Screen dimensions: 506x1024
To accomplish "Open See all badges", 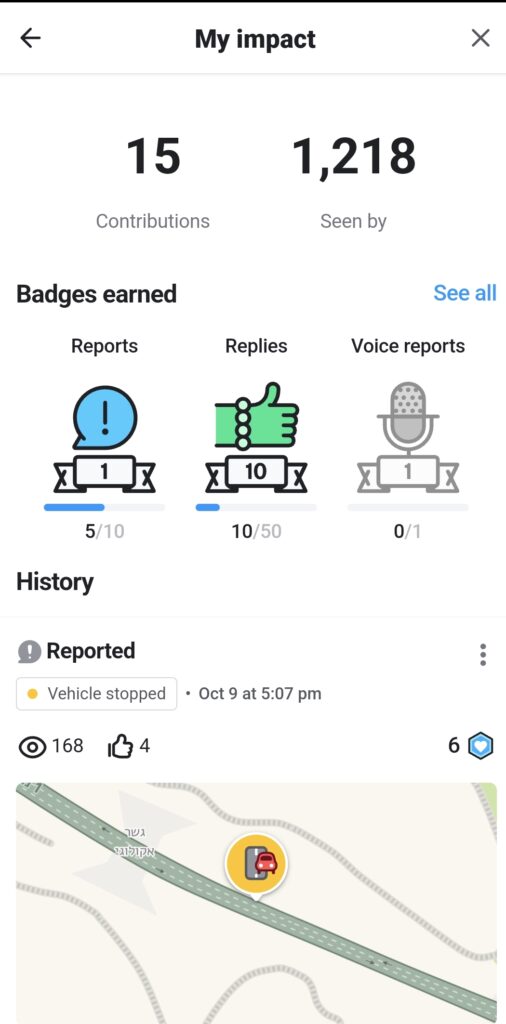I will 465,293.
